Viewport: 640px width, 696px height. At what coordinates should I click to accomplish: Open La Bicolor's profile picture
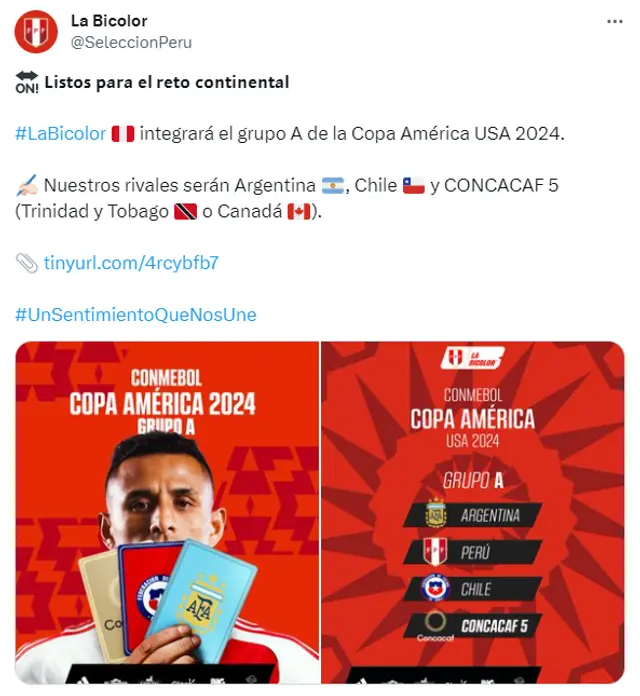click(36, 32)
